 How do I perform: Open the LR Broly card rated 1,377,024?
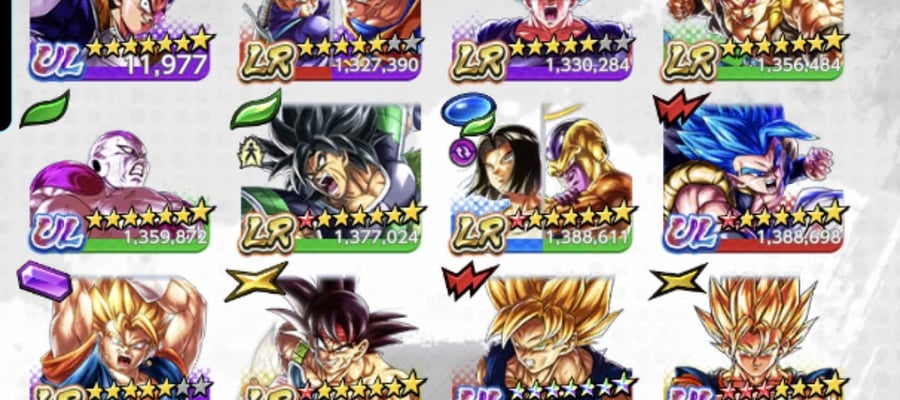(x=331, y=178)
